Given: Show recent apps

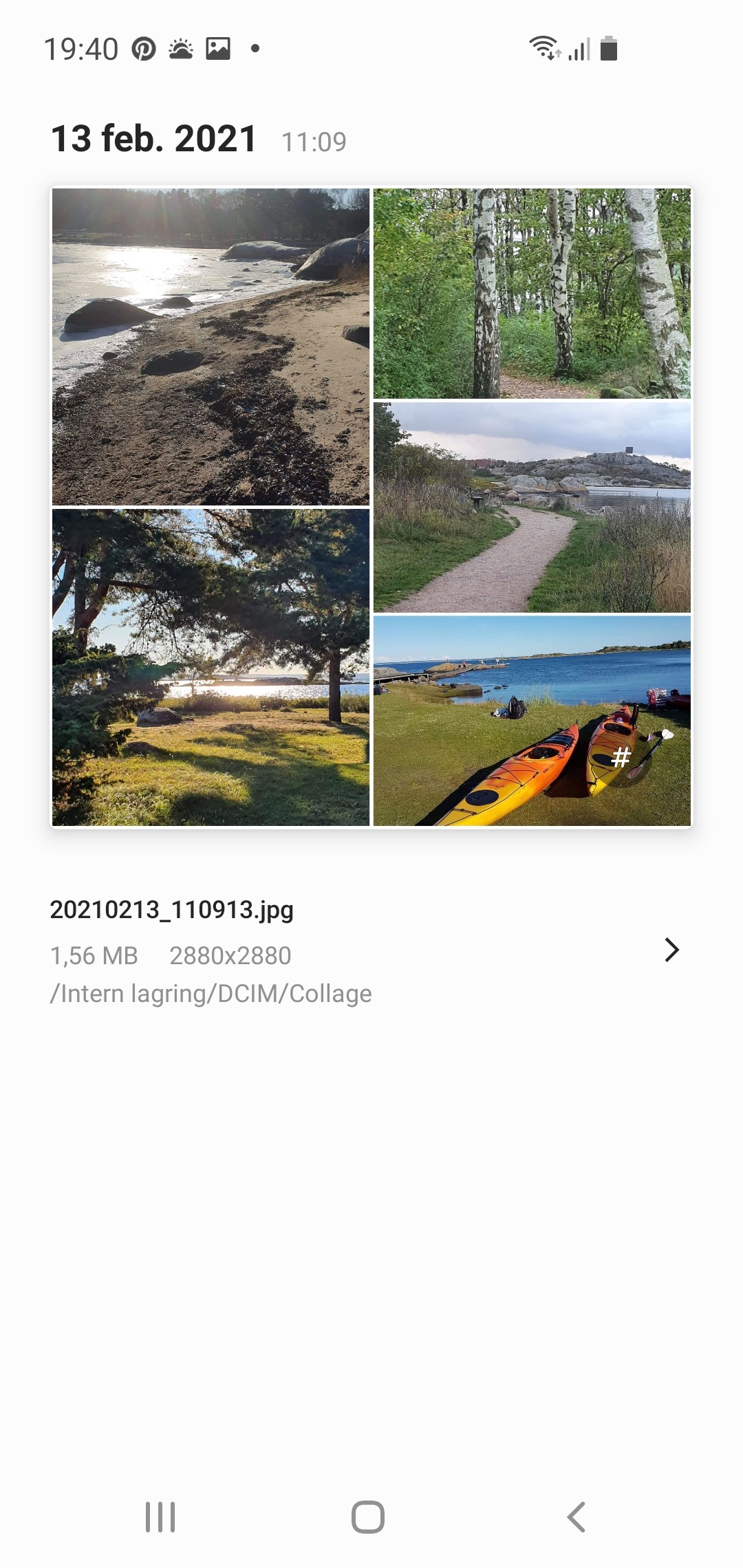Looking at the screenshot, I should (x=160, y=1516).
